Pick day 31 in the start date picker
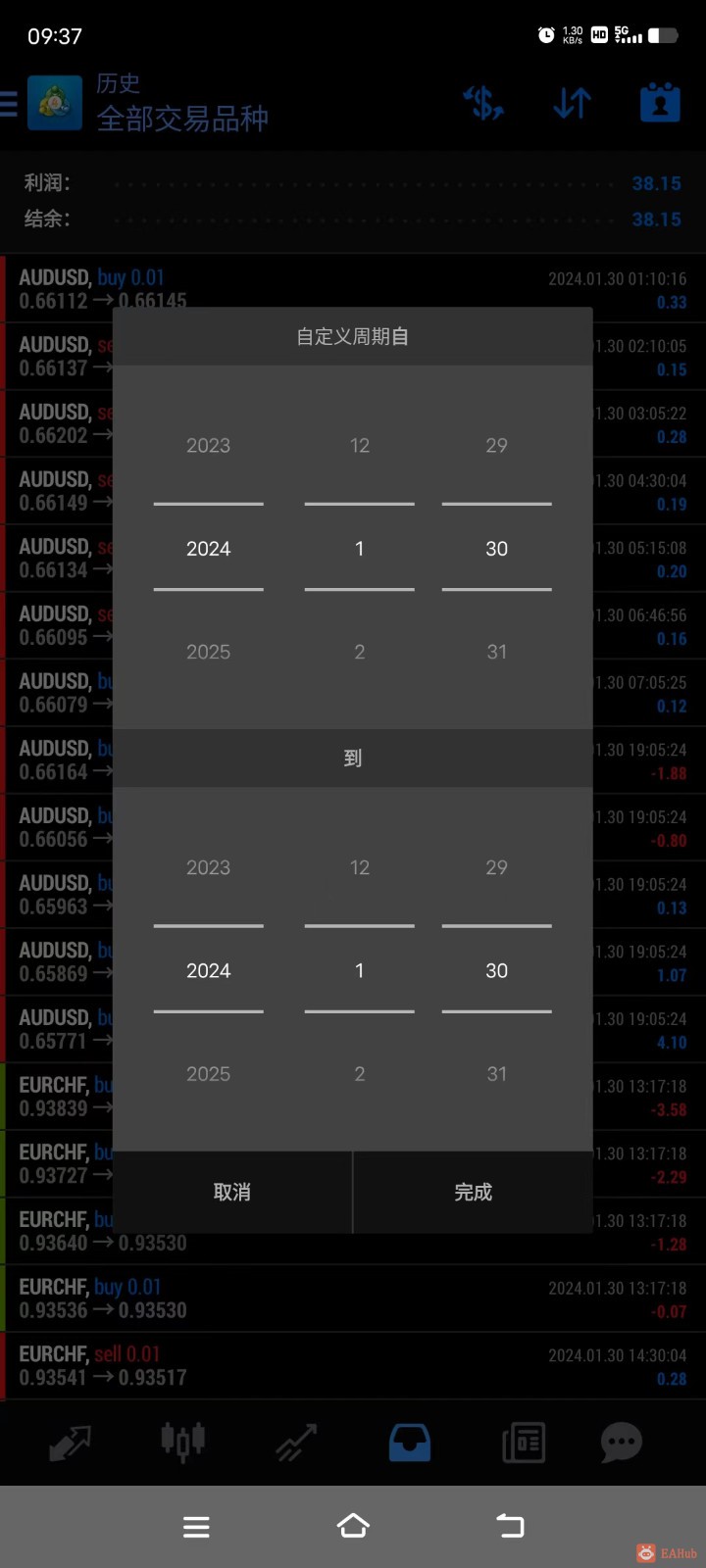 [x=496, y=652]
